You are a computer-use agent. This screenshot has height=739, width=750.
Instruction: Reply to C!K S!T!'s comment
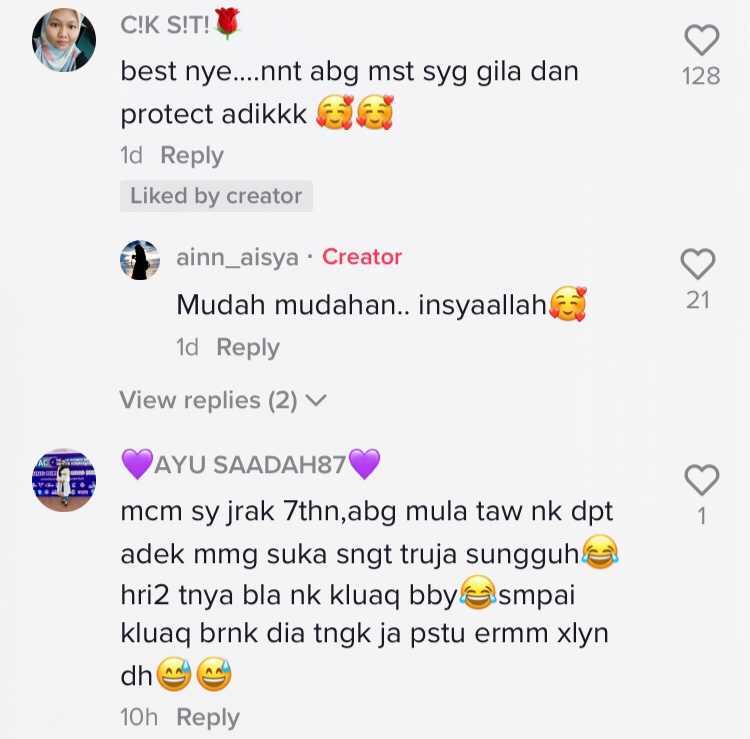click(191, 156)
